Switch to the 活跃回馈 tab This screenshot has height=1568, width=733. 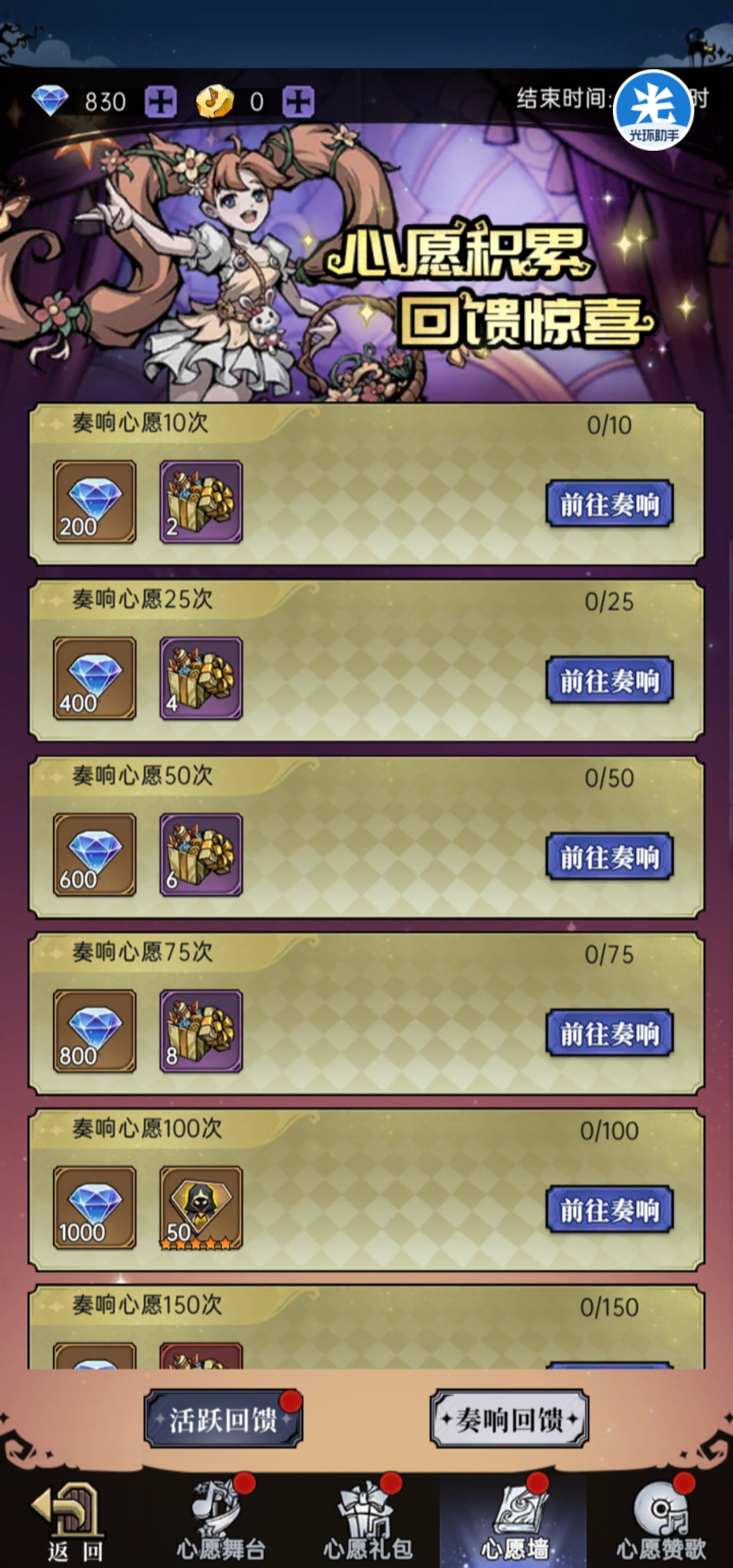[224, 1421]
